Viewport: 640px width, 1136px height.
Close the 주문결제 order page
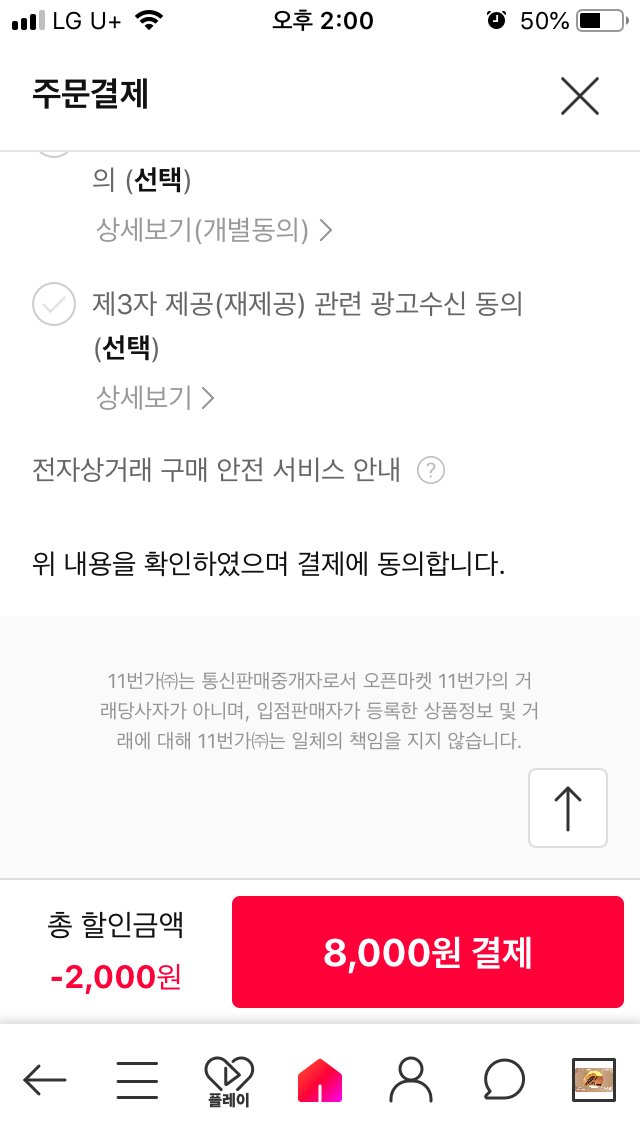click(x=580, y=96)
